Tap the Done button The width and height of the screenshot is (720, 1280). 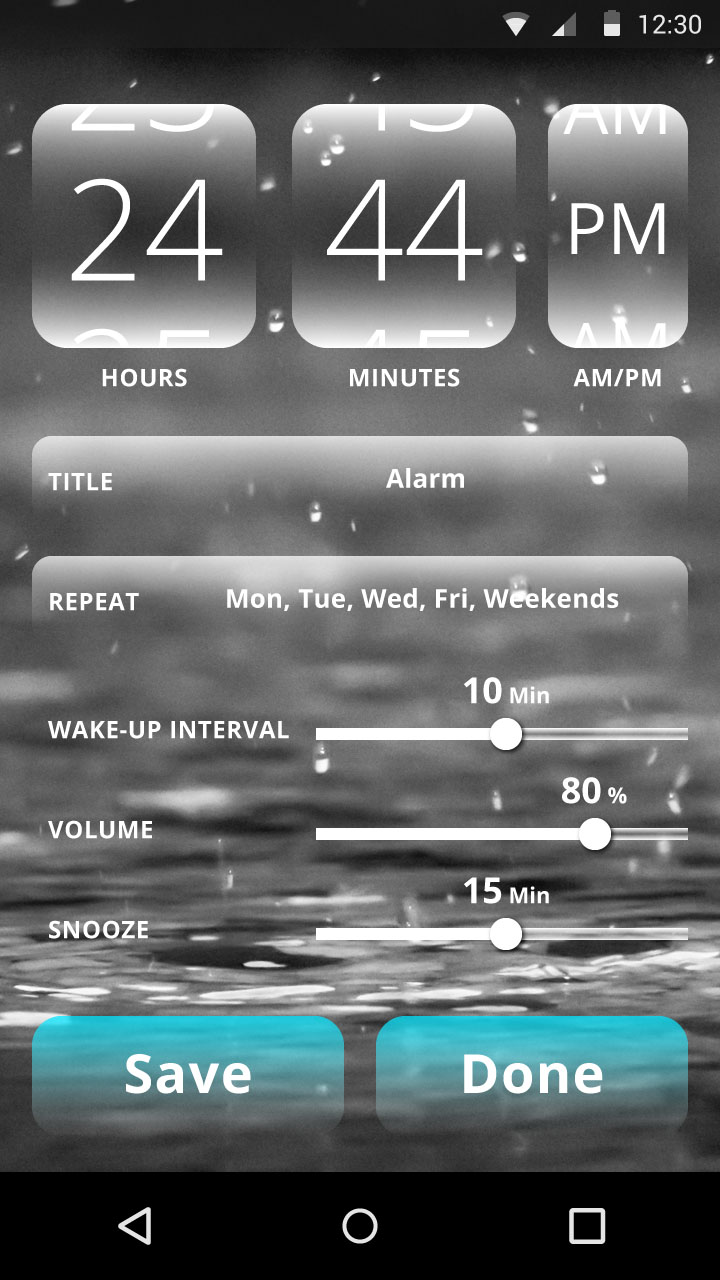coord(532,1074)
